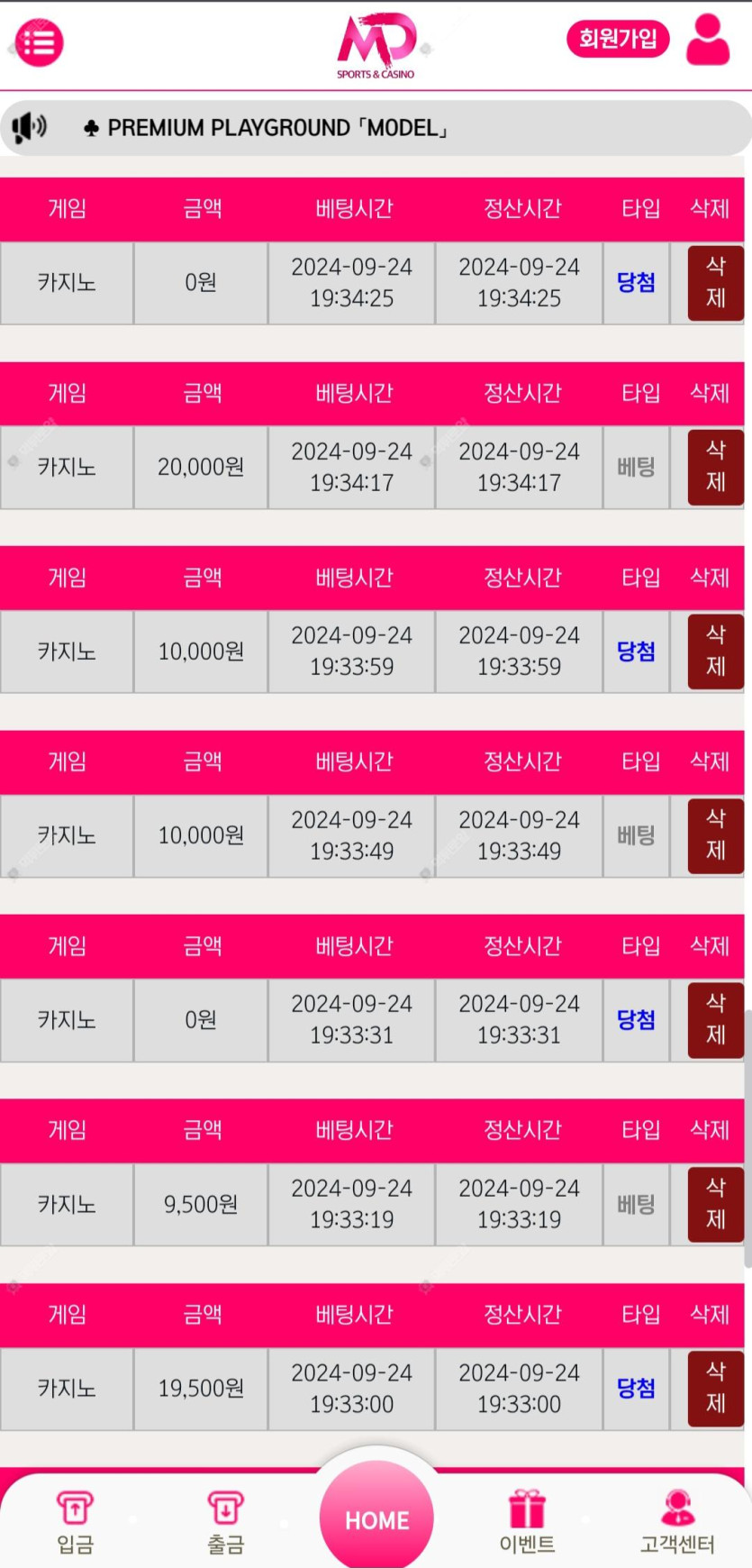This screenshot has width=752, height=1568.
Task: Open the user profile icon
Action: tap(708, 40)
